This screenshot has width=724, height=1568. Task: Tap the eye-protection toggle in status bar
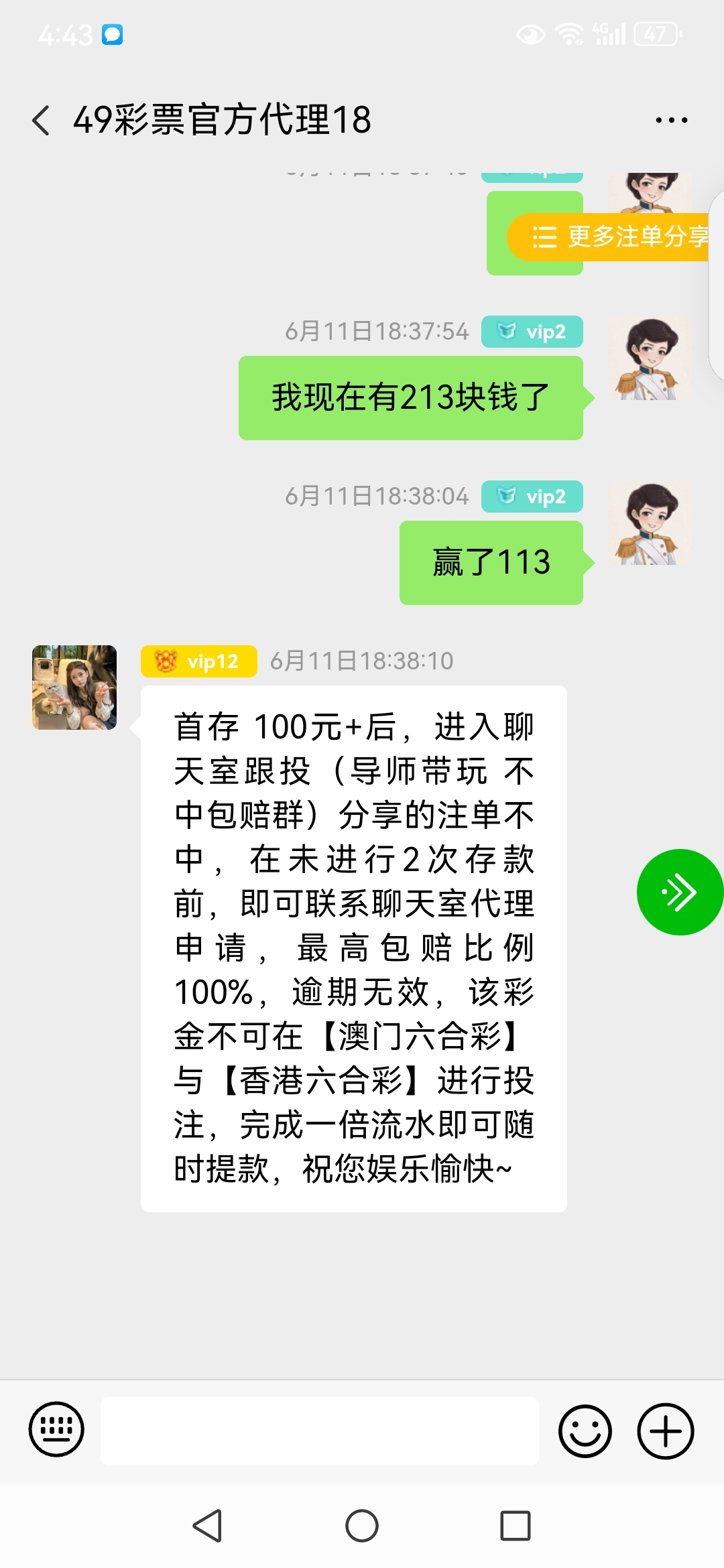coord(530,34)
